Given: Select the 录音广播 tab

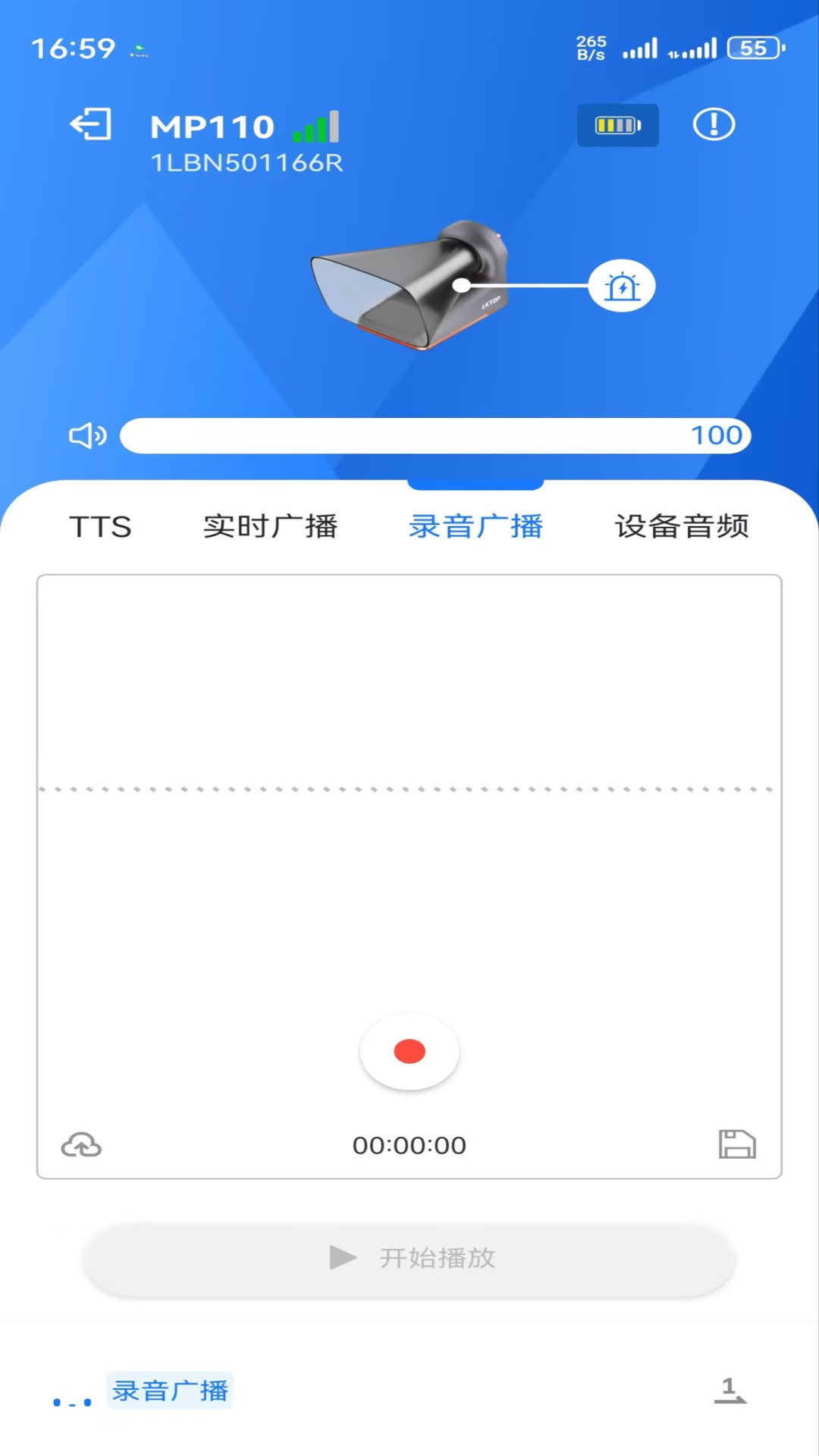Looking at the screenshot, I should tap(476, 524).
